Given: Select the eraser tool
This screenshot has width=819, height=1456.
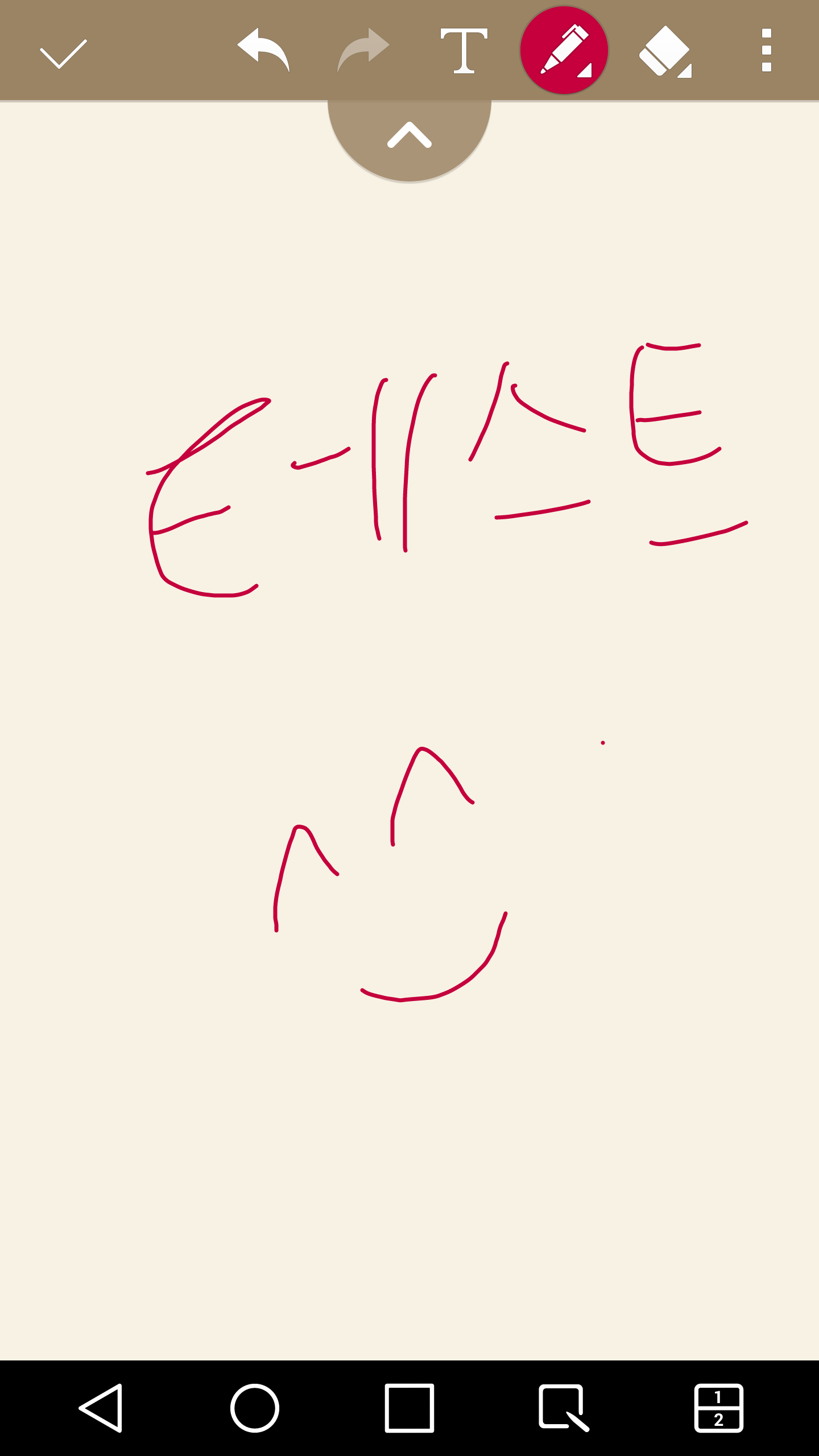Looking at the screenshot, I should click(665, 51).
